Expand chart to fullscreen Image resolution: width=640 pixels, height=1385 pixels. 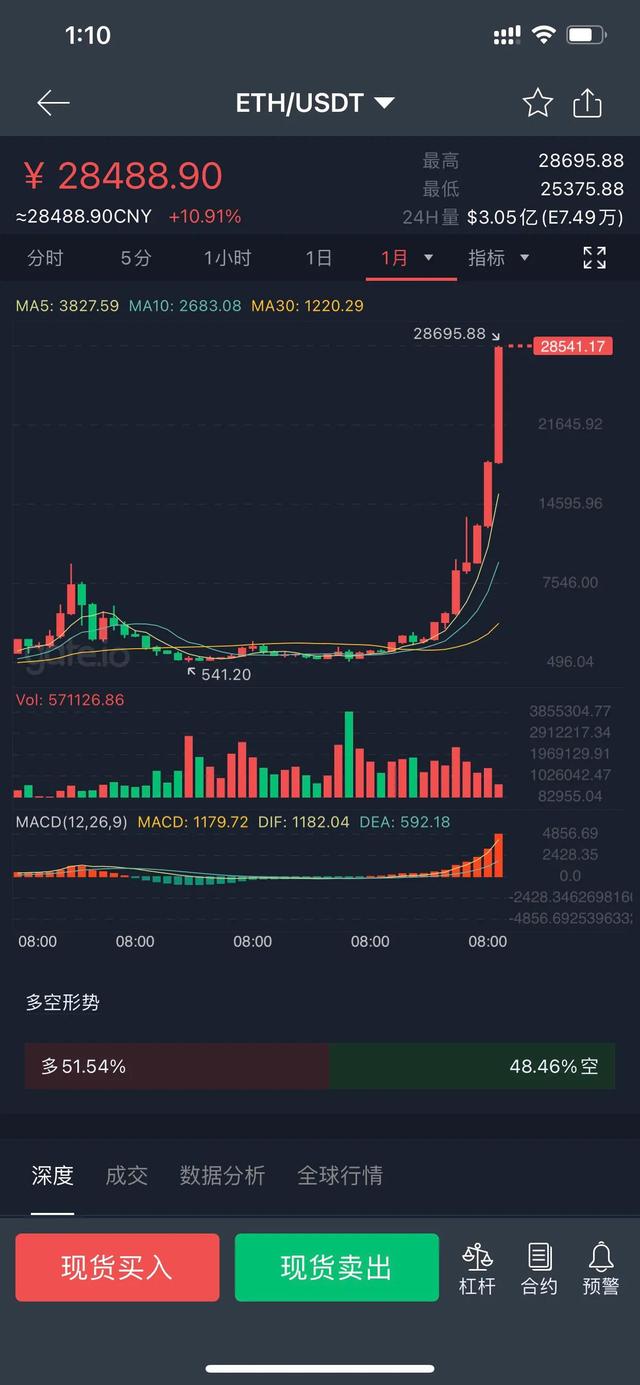pyautogui.click(x=595, y=258)
